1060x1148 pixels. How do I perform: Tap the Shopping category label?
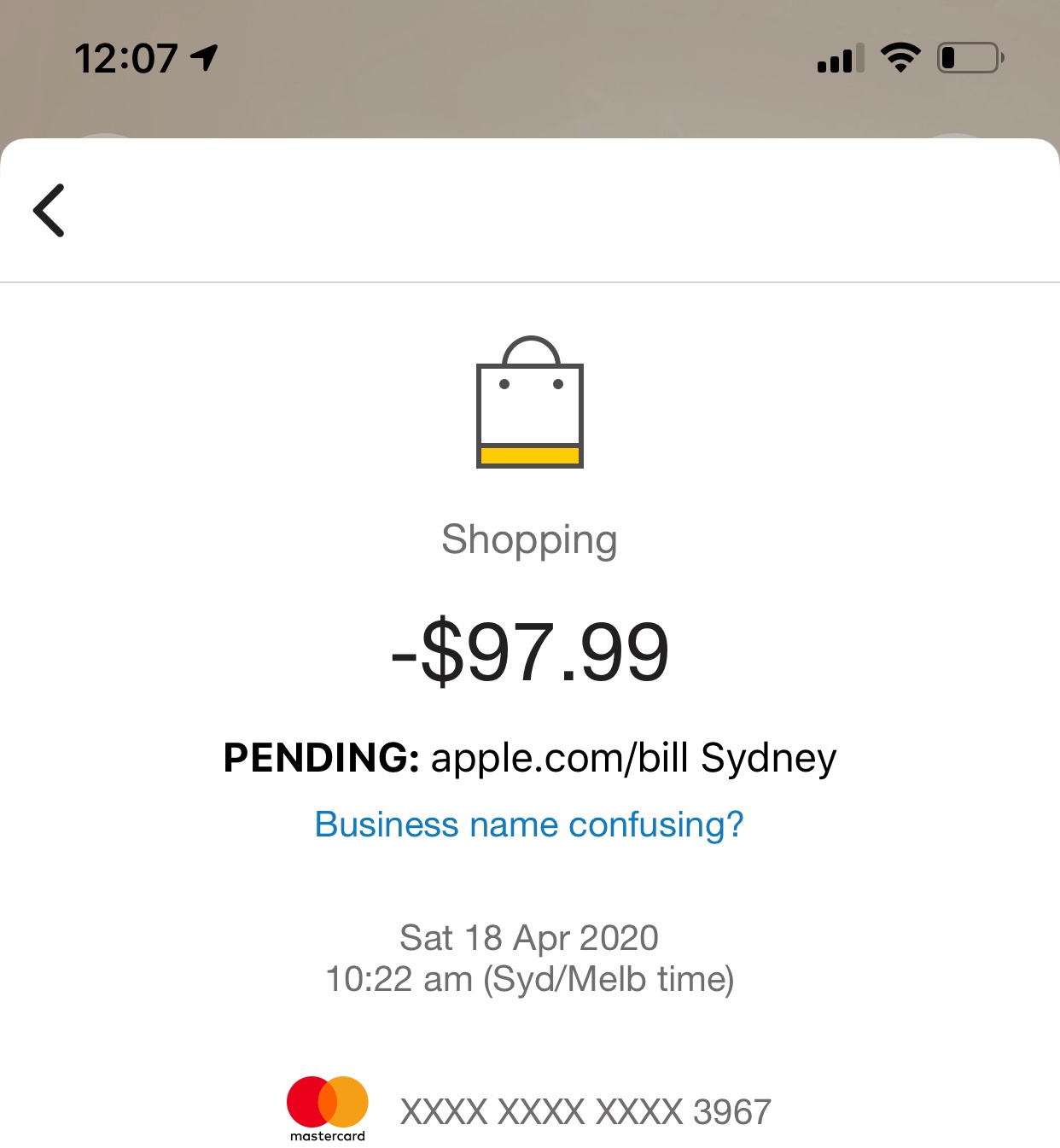(530, 538)
